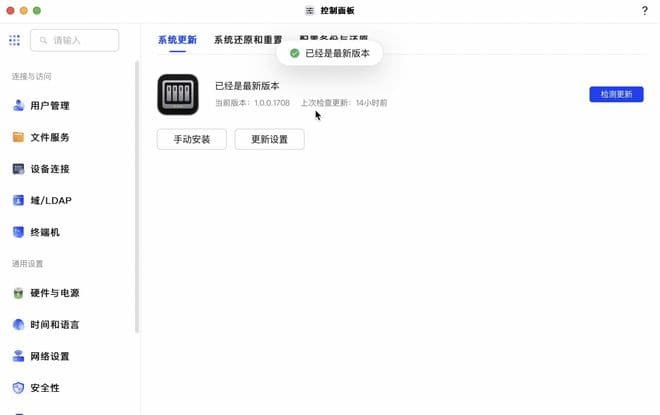Select 域/LDAP
The width and height of the screenshot is (660, 415).
point(50,200)
